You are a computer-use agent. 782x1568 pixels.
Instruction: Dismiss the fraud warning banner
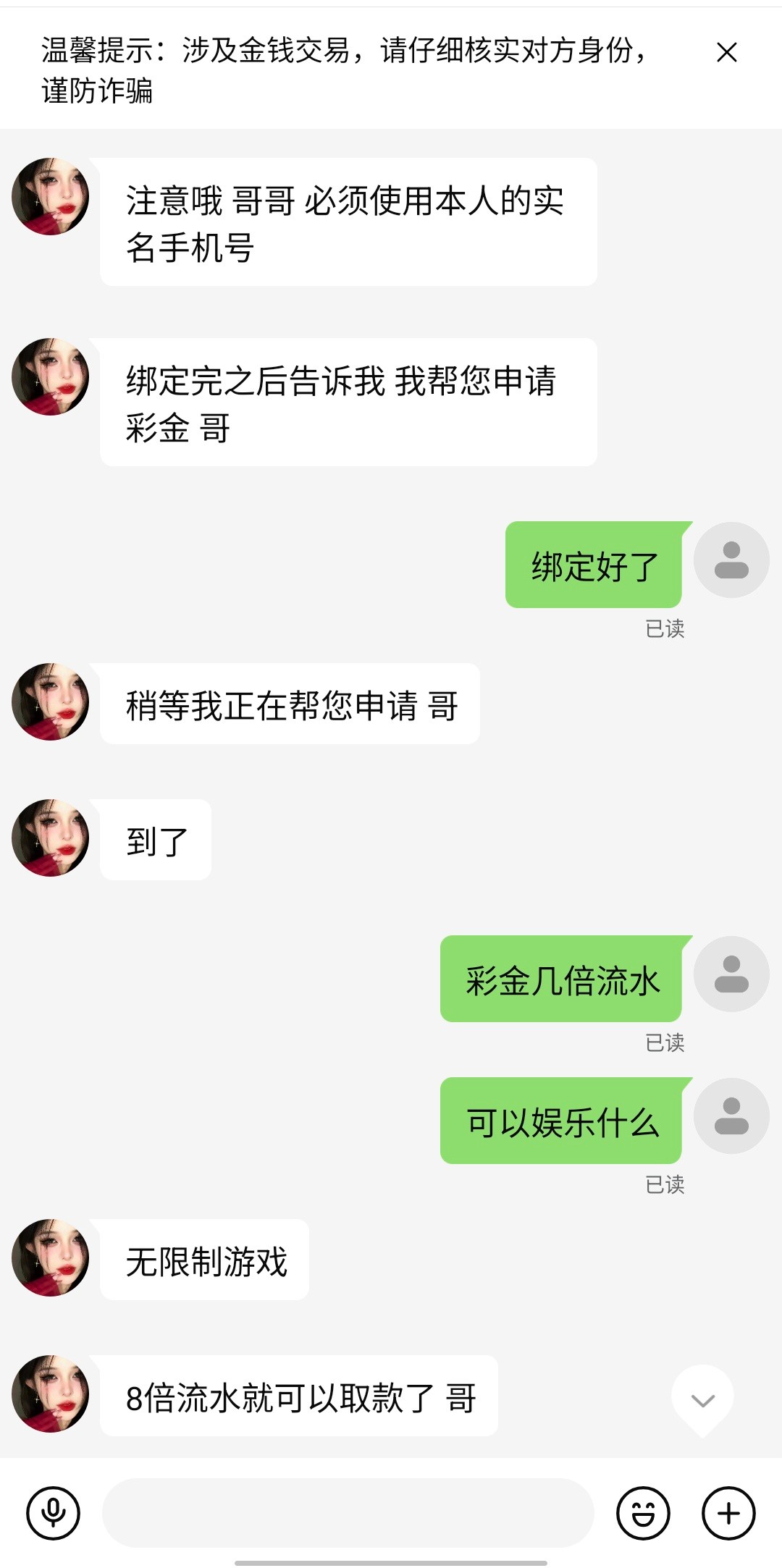[726, 52]
